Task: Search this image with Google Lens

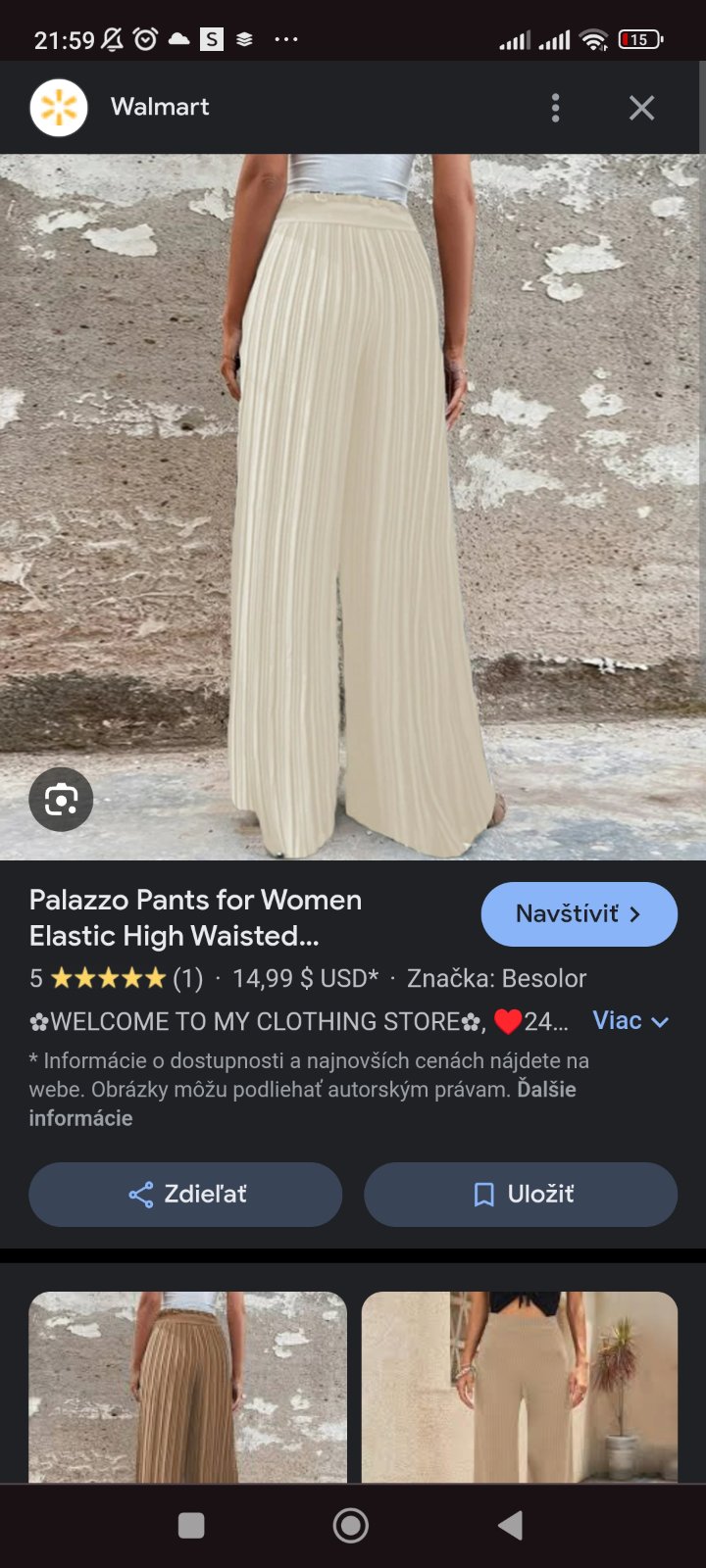Action: (x=61, y=800)
